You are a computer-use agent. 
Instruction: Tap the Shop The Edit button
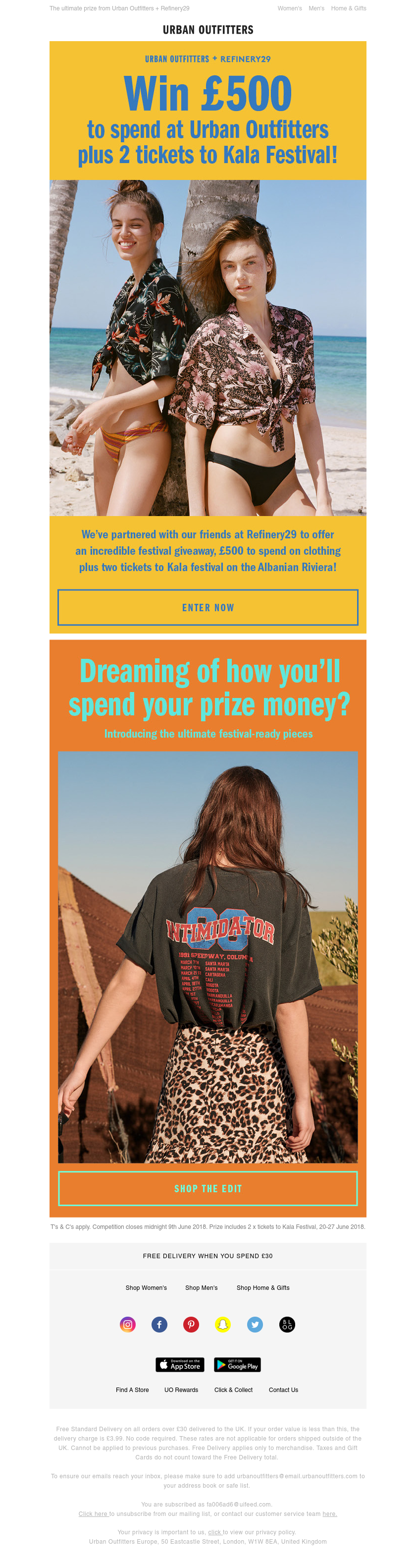click(x=208, y=1188)
